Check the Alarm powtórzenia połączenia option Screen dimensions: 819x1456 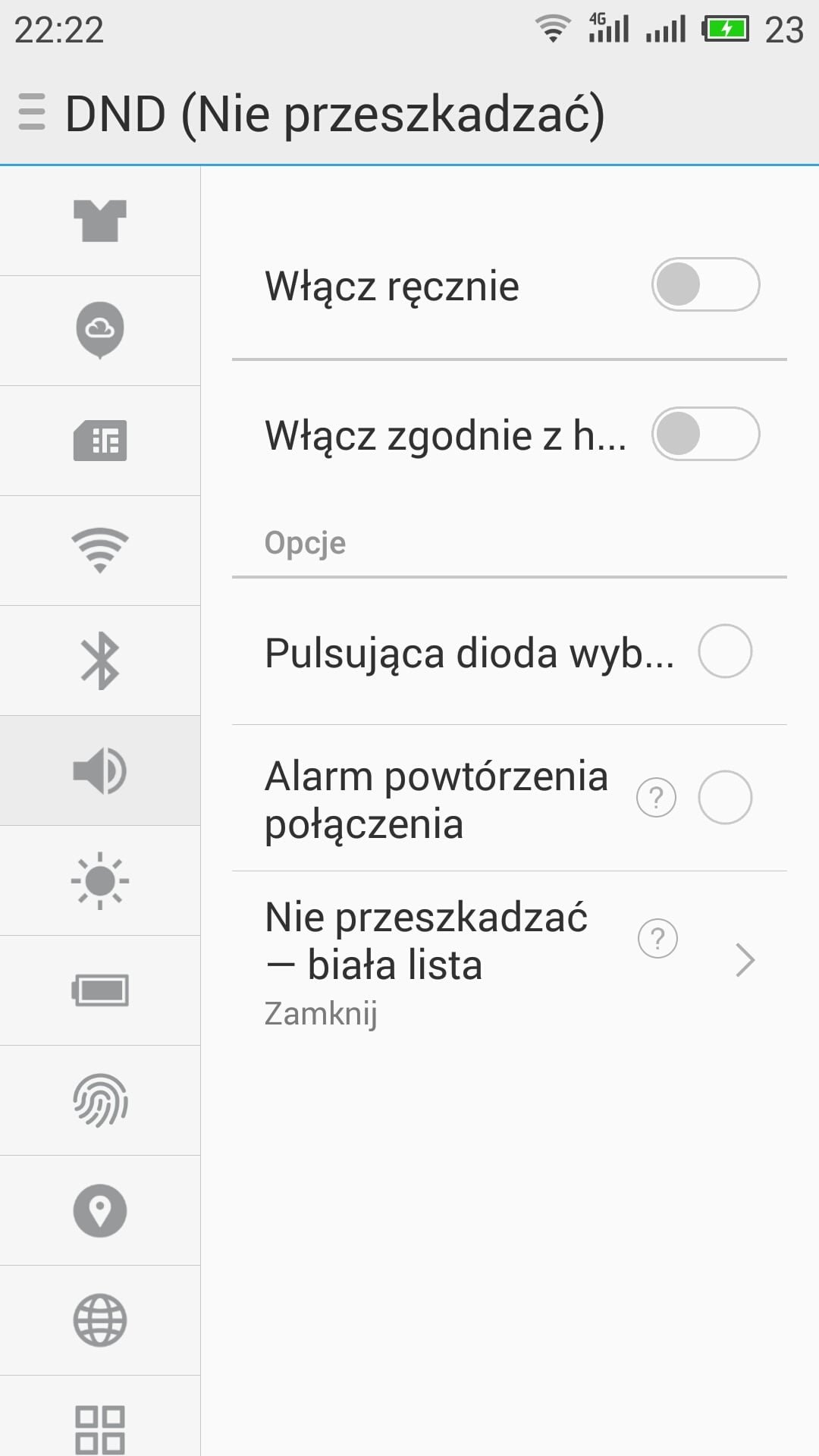pyautogui.click(x=725, y=798)
